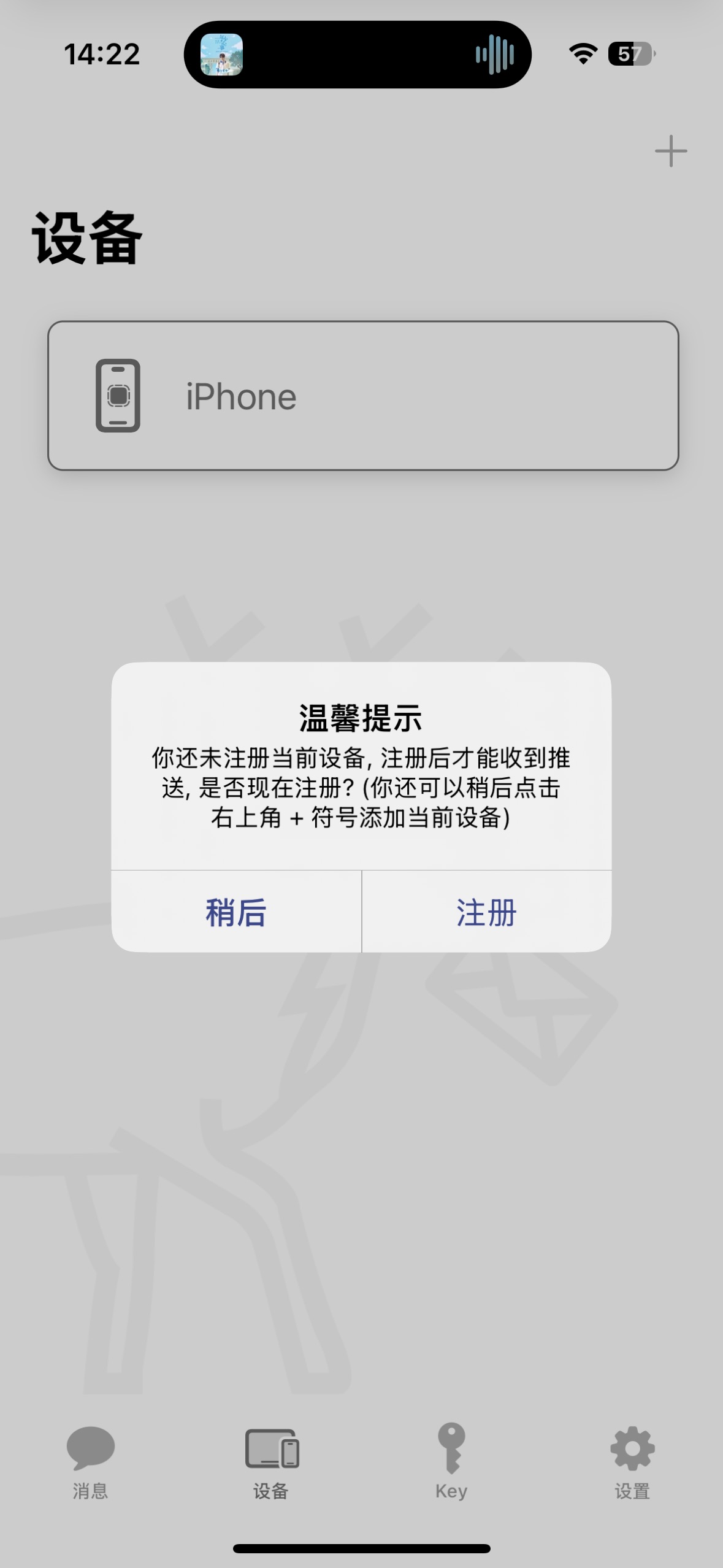723x1568 pixels.
Task: Tap the Wi-Fi icon in status bar
Action: coord(583,54)
